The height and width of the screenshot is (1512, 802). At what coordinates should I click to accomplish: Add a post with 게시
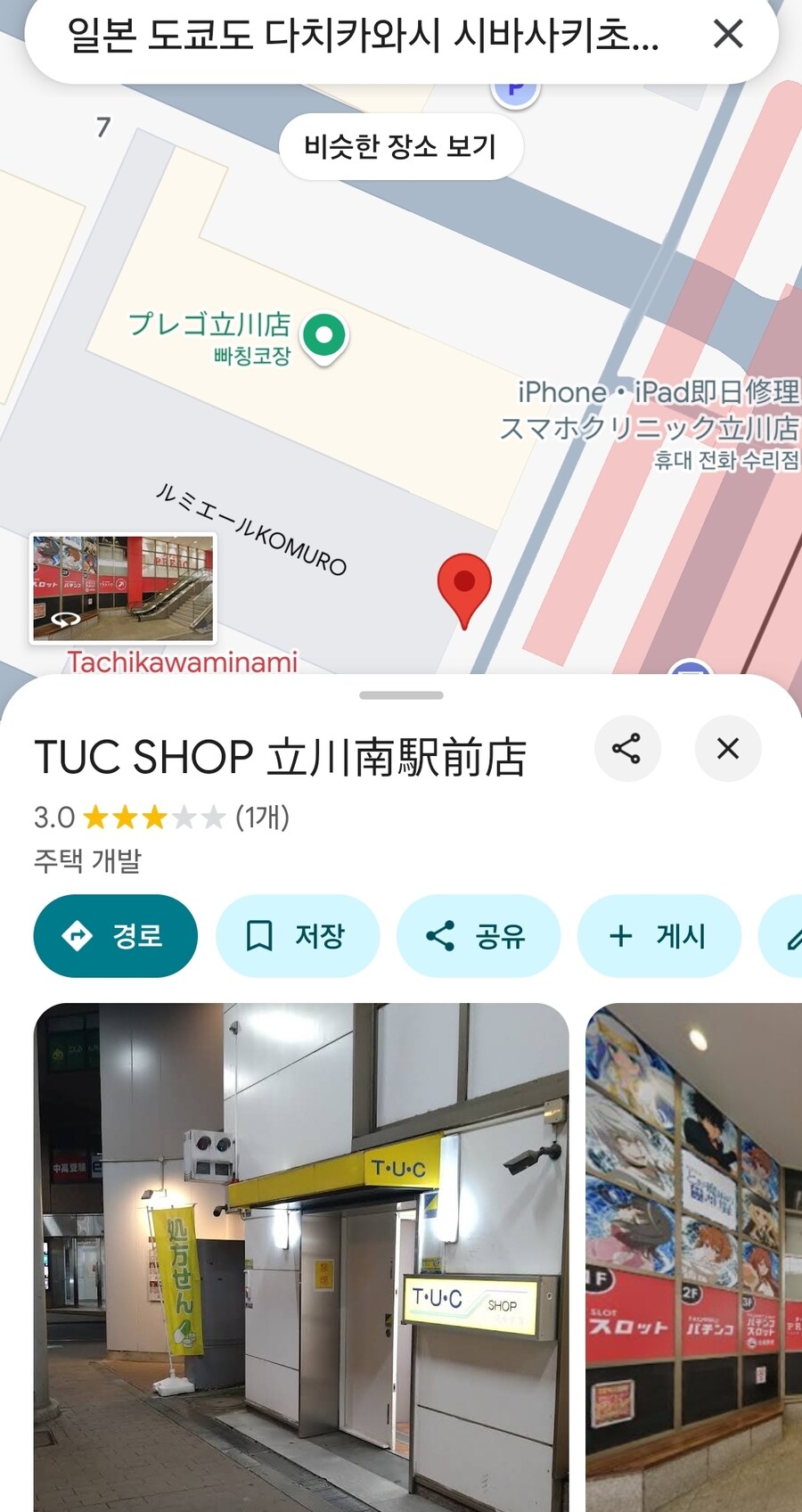coord(659,936)
